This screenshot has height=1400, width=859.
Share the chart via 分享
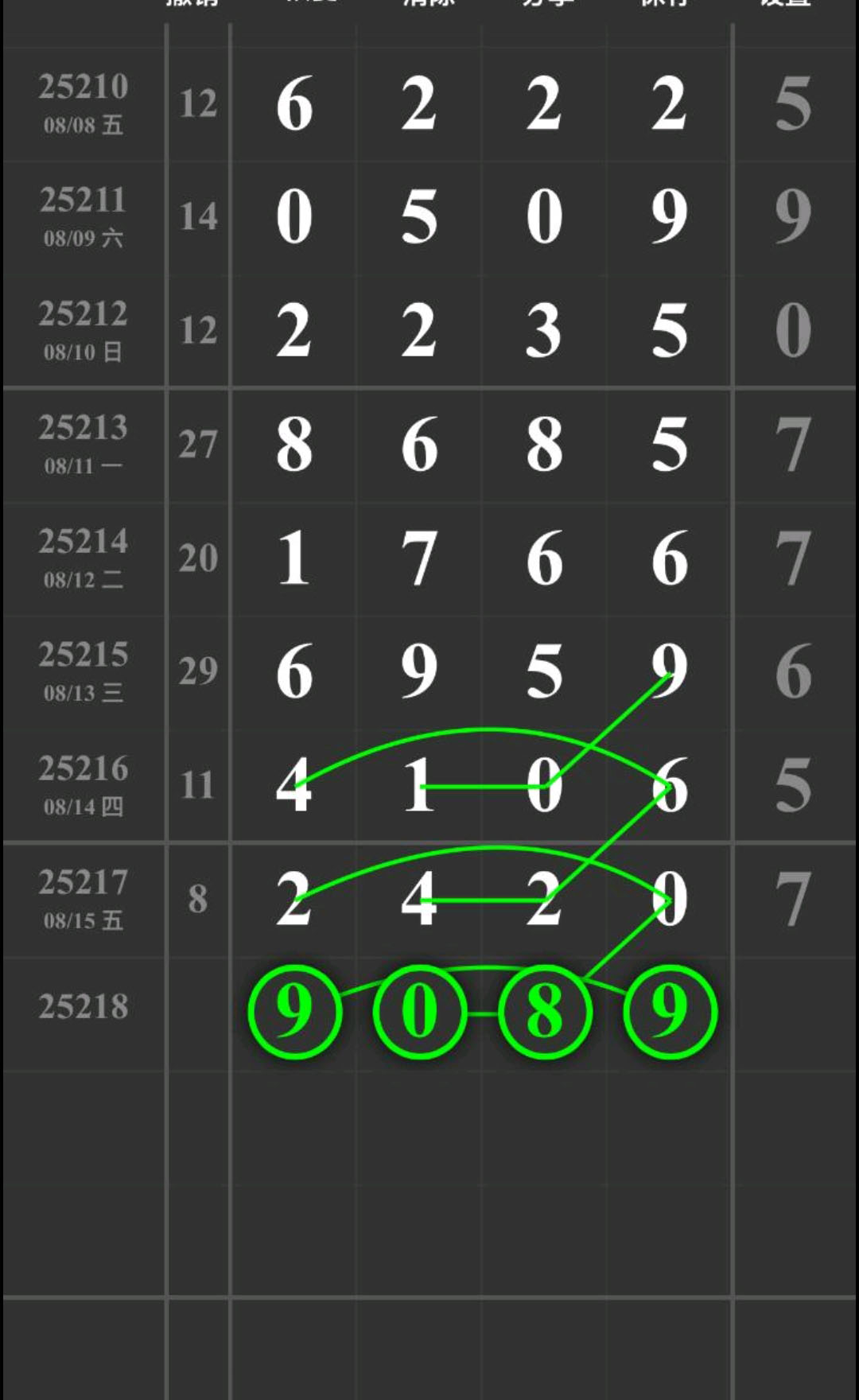[547, 2]
